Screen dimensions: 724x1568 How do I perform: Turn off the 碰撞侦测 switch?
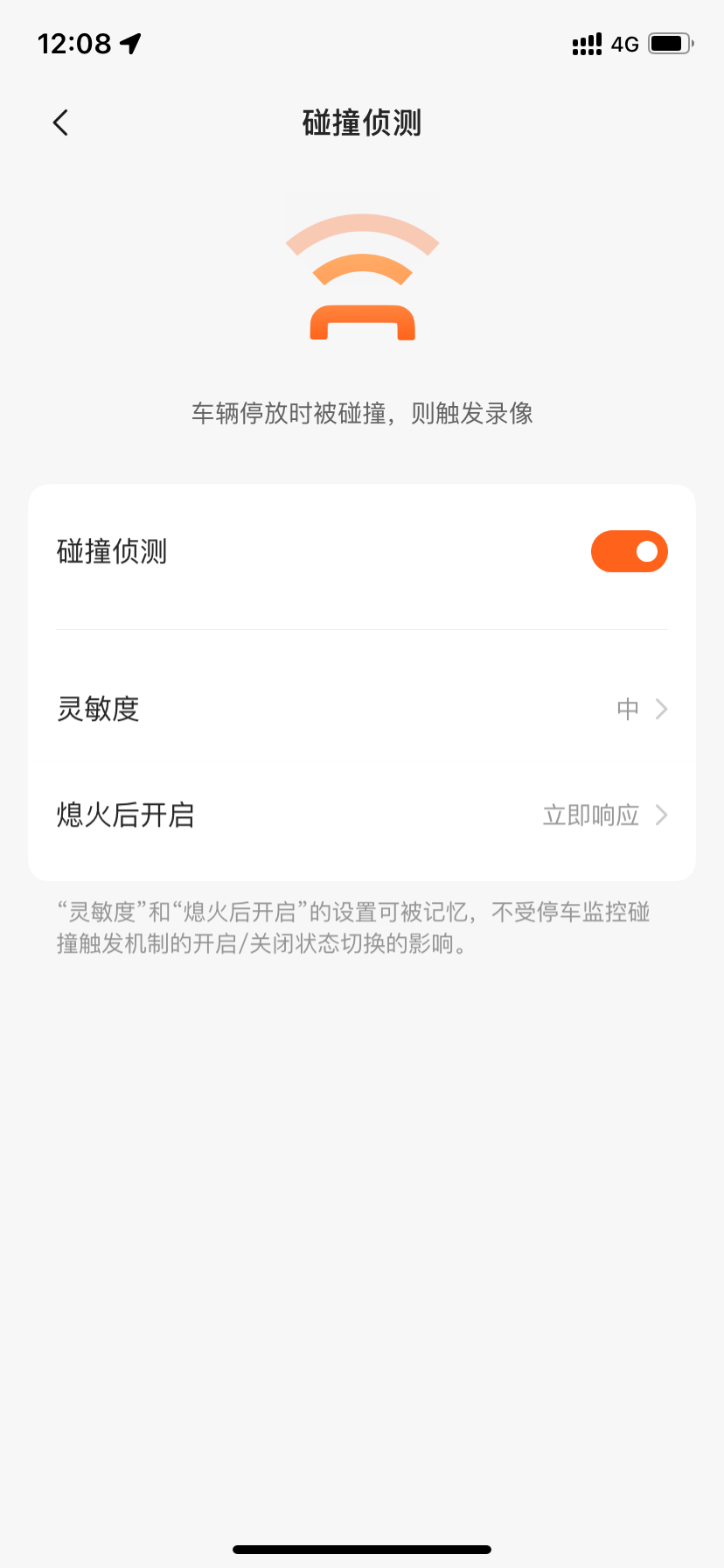pyautogui.click(x=629, y=551)
